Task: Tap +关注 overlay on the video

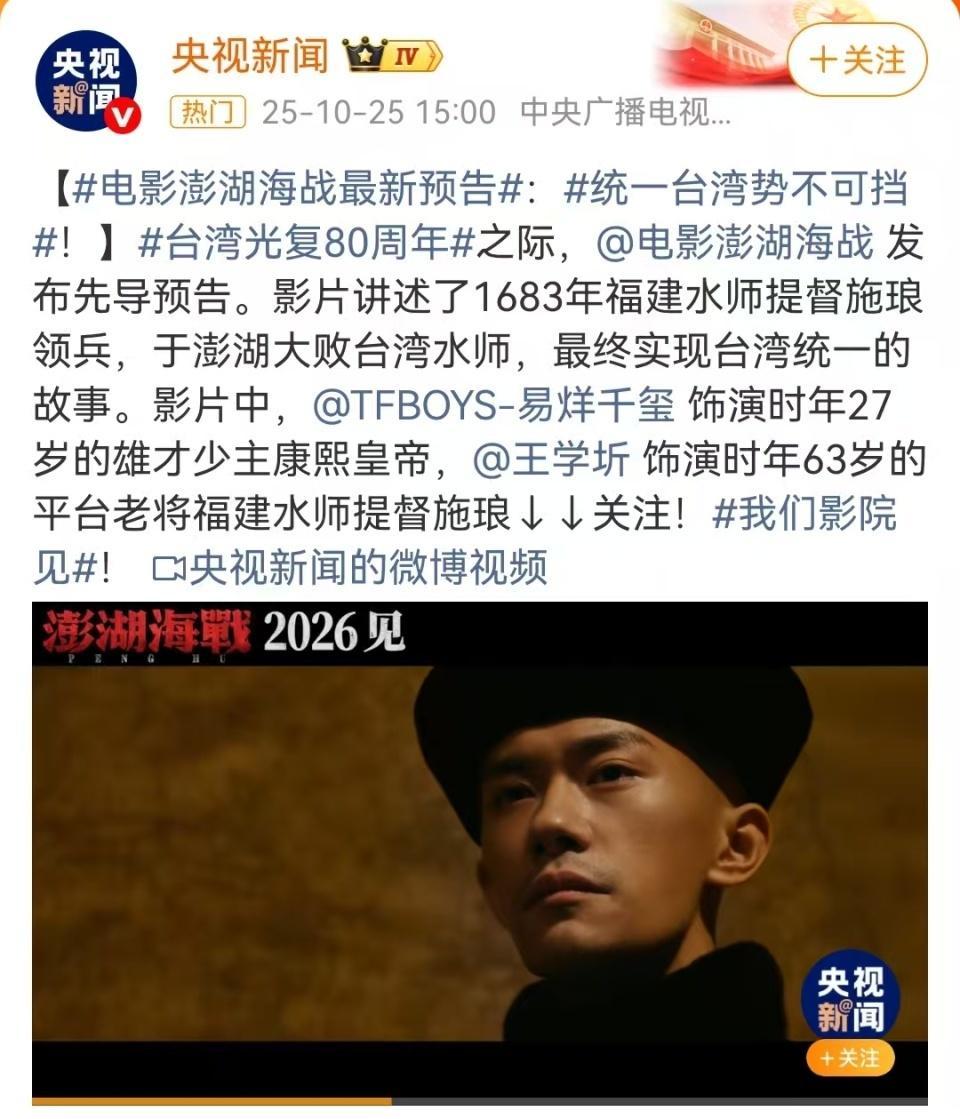Action: pyautogui.click(x=850, y=1057)
